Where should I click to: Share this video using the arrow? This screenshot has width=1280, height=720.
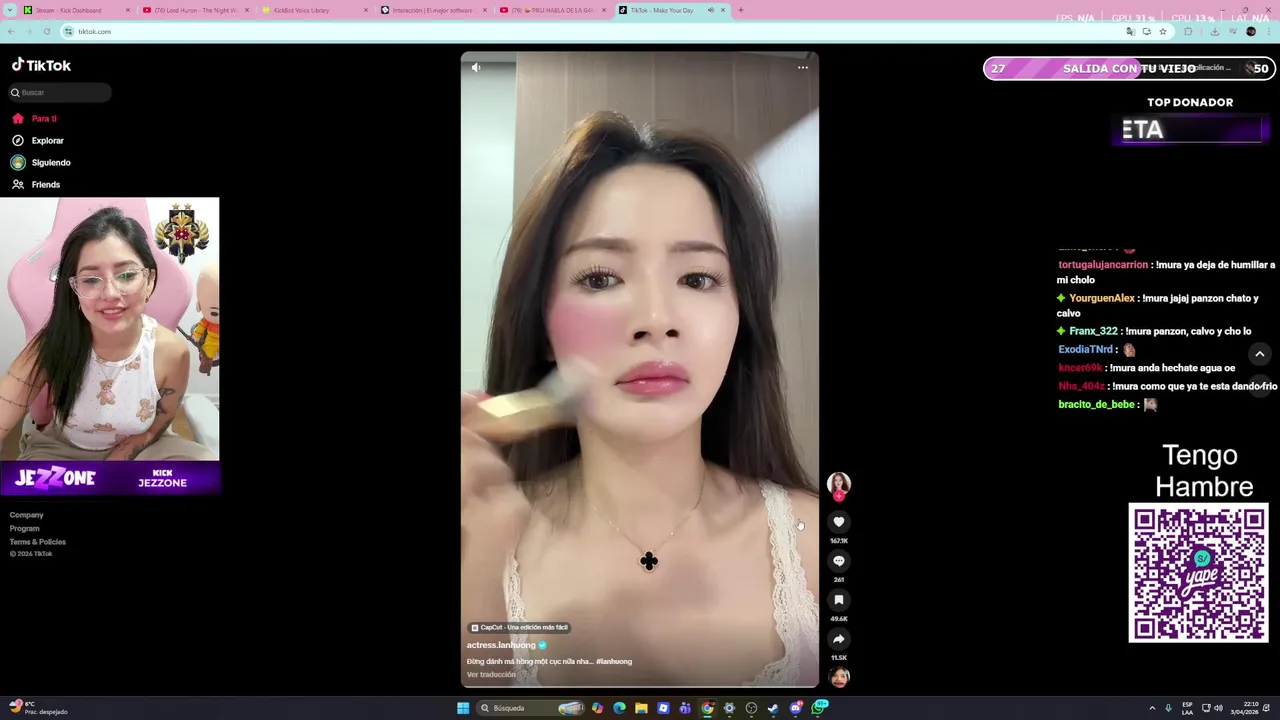838,639
